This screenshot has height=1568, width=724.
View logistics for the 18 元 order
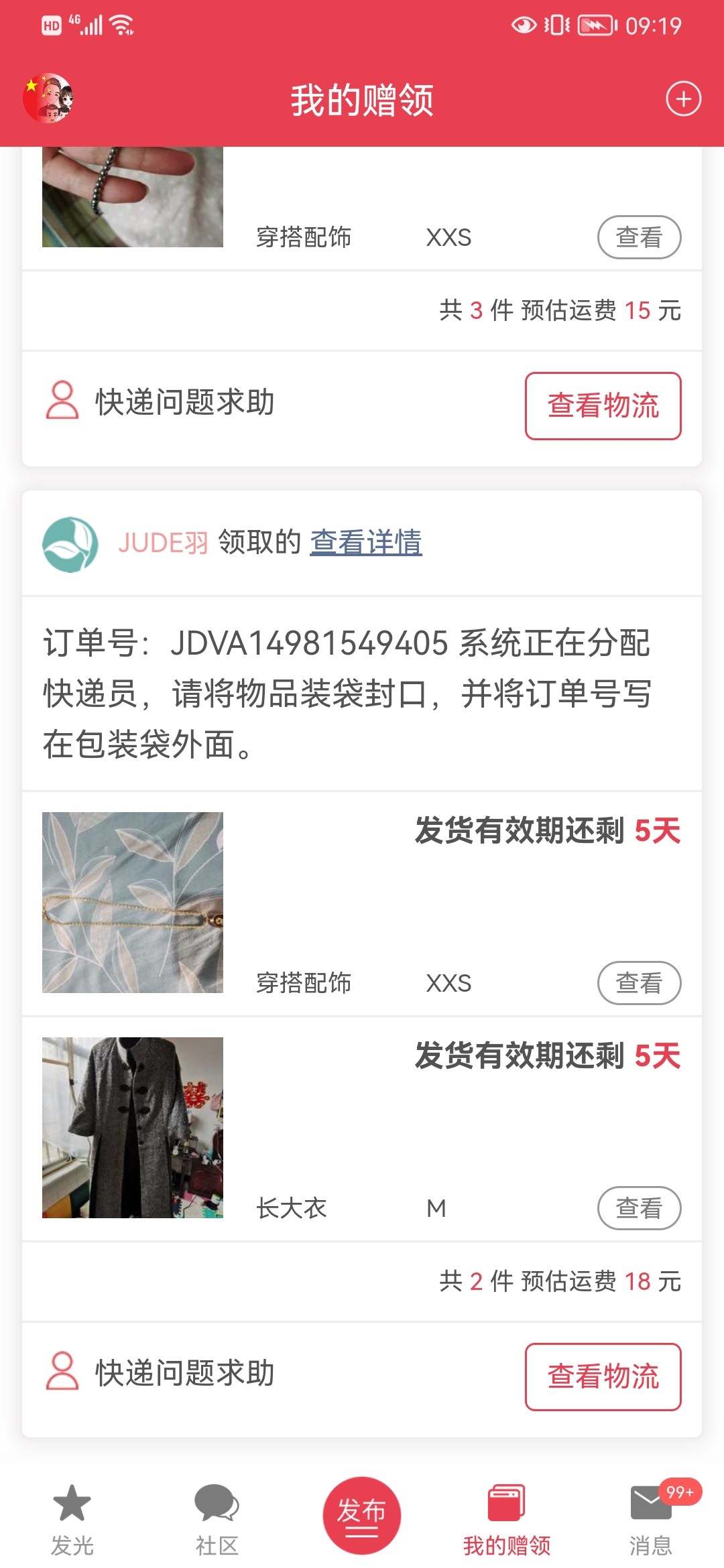tap(603, 1376)
